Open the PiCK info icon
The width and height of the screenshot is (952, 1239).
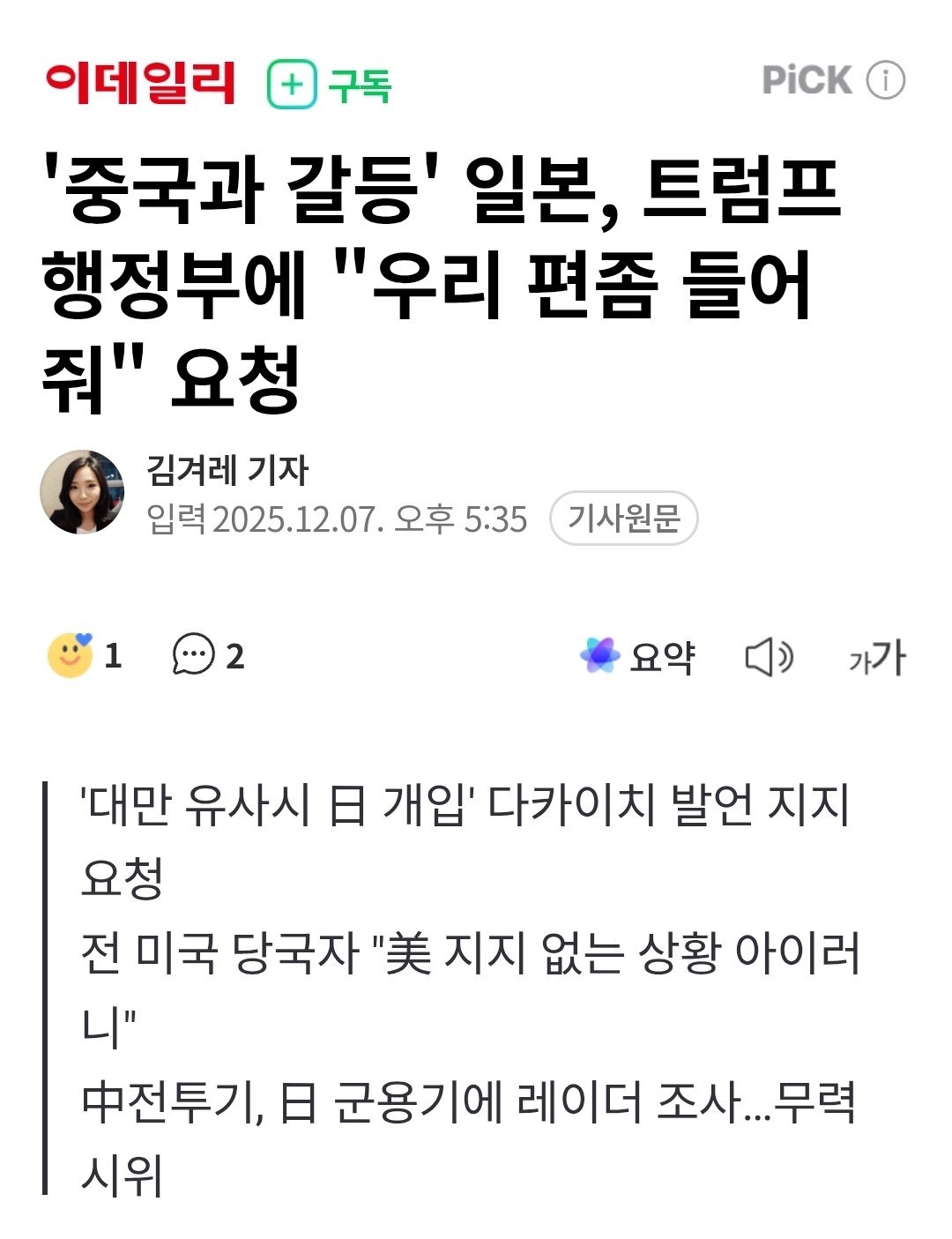[x=885, y=80]
